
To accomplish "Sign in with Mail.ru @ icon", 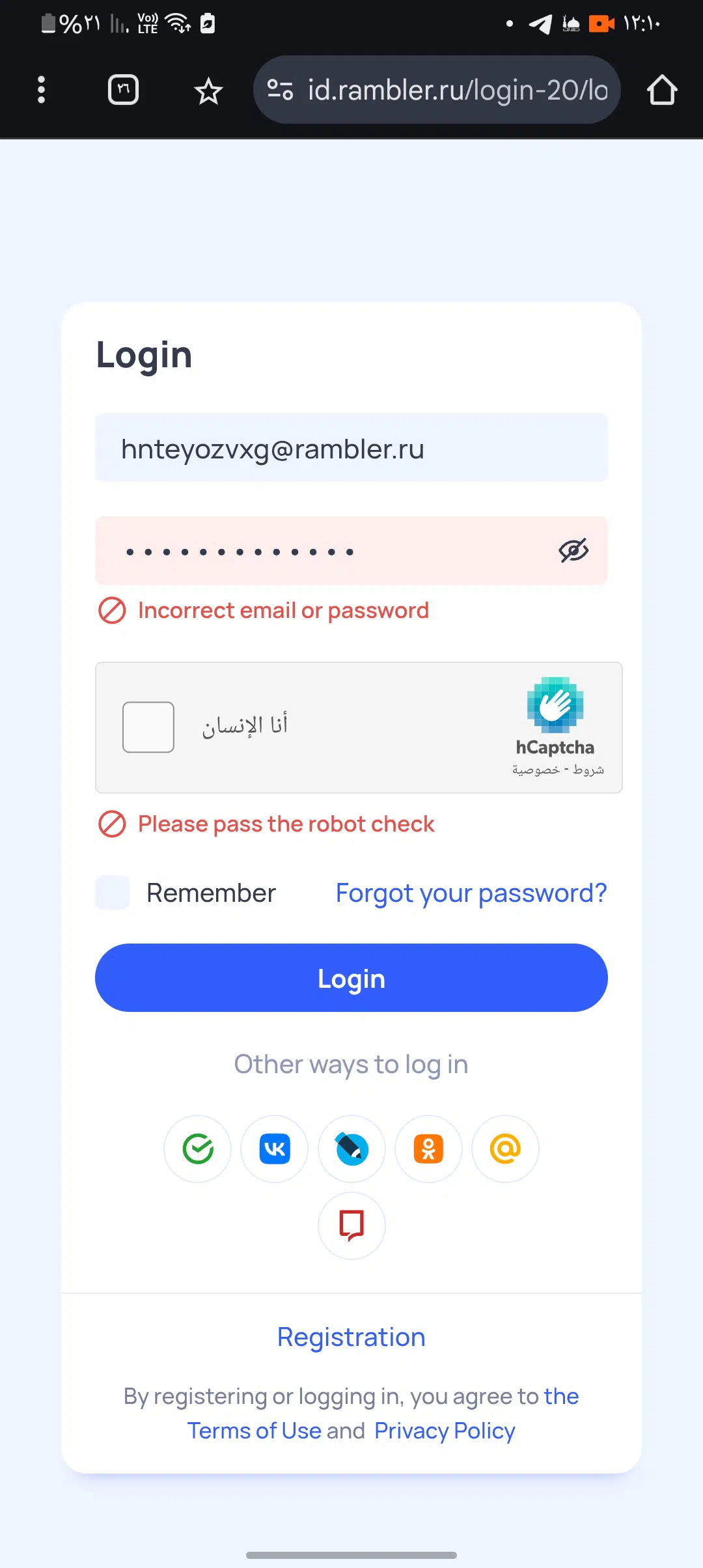I will [505, 1149].
